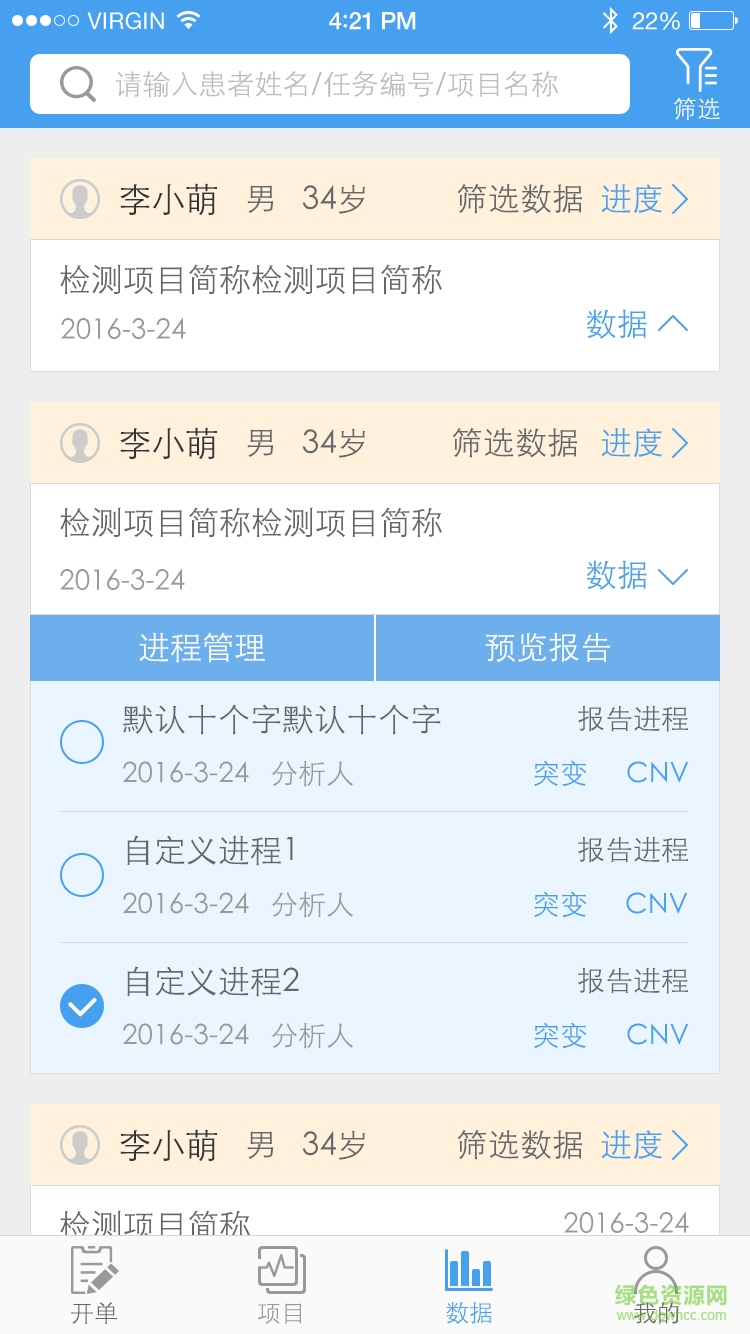Open the 预览报告 button
This screenshot has height=1334, width=750.
click(x=547, y=648)
